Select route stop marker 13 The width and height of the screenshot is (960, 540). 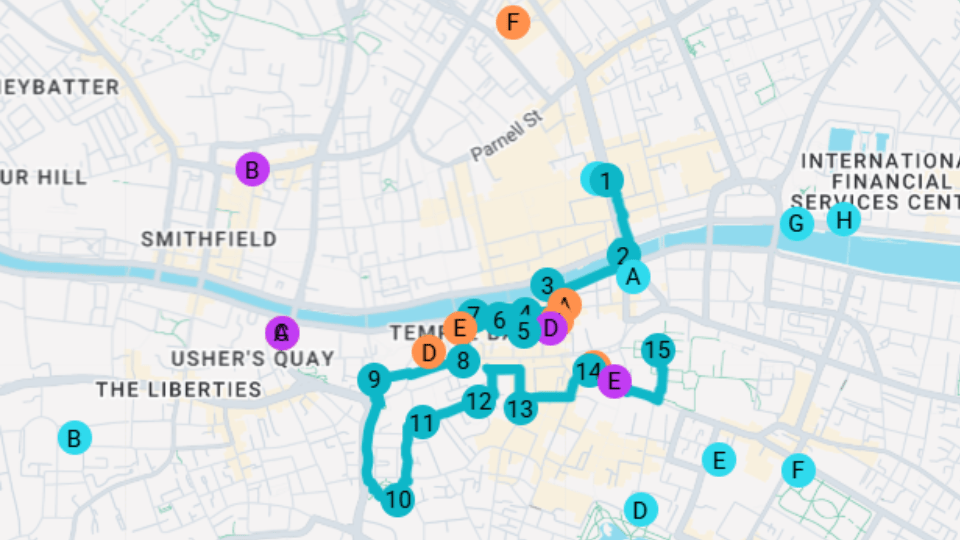(520, 409)
